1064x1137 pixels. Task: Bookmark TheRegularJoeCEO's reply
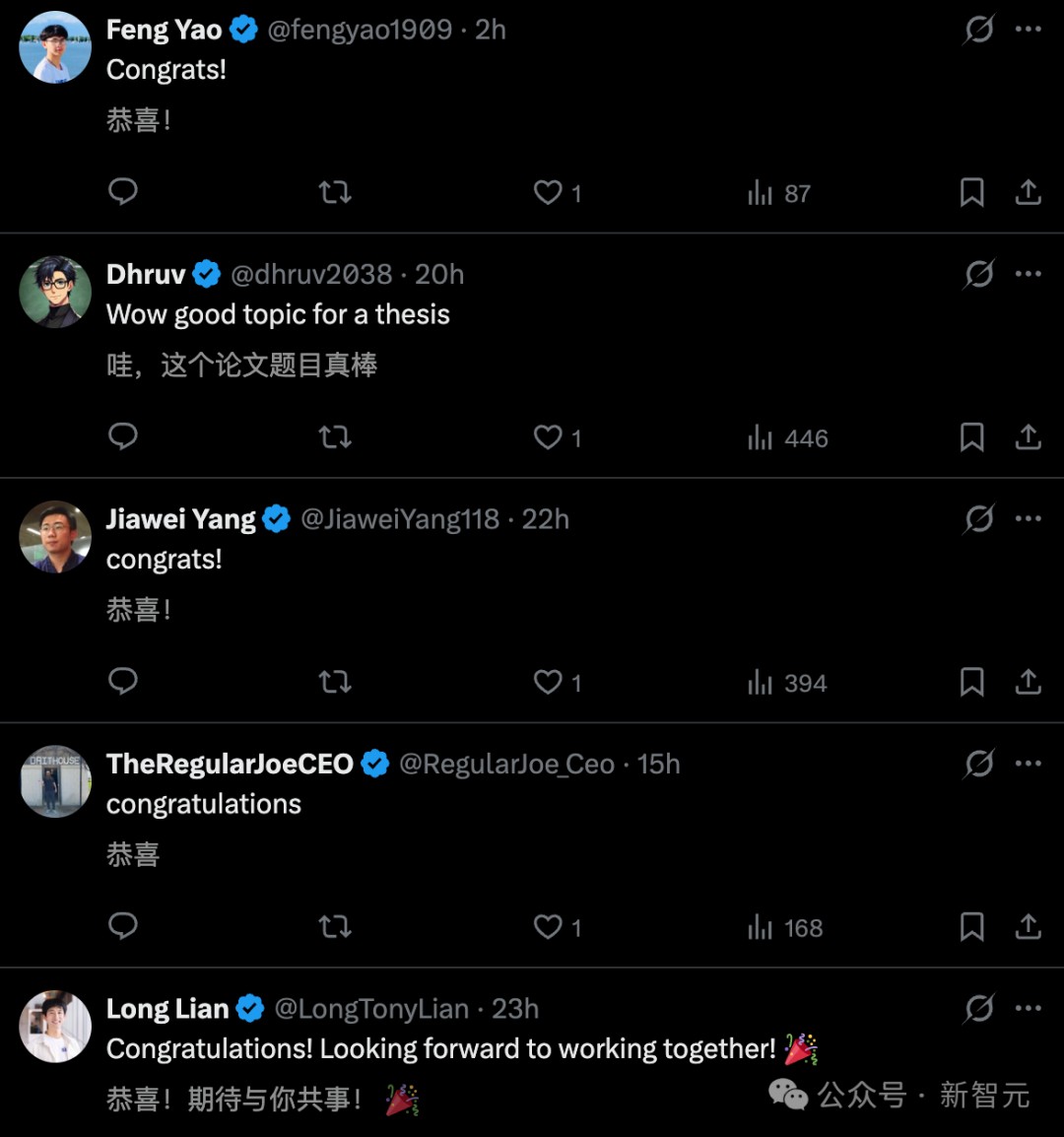click(972, 927)
